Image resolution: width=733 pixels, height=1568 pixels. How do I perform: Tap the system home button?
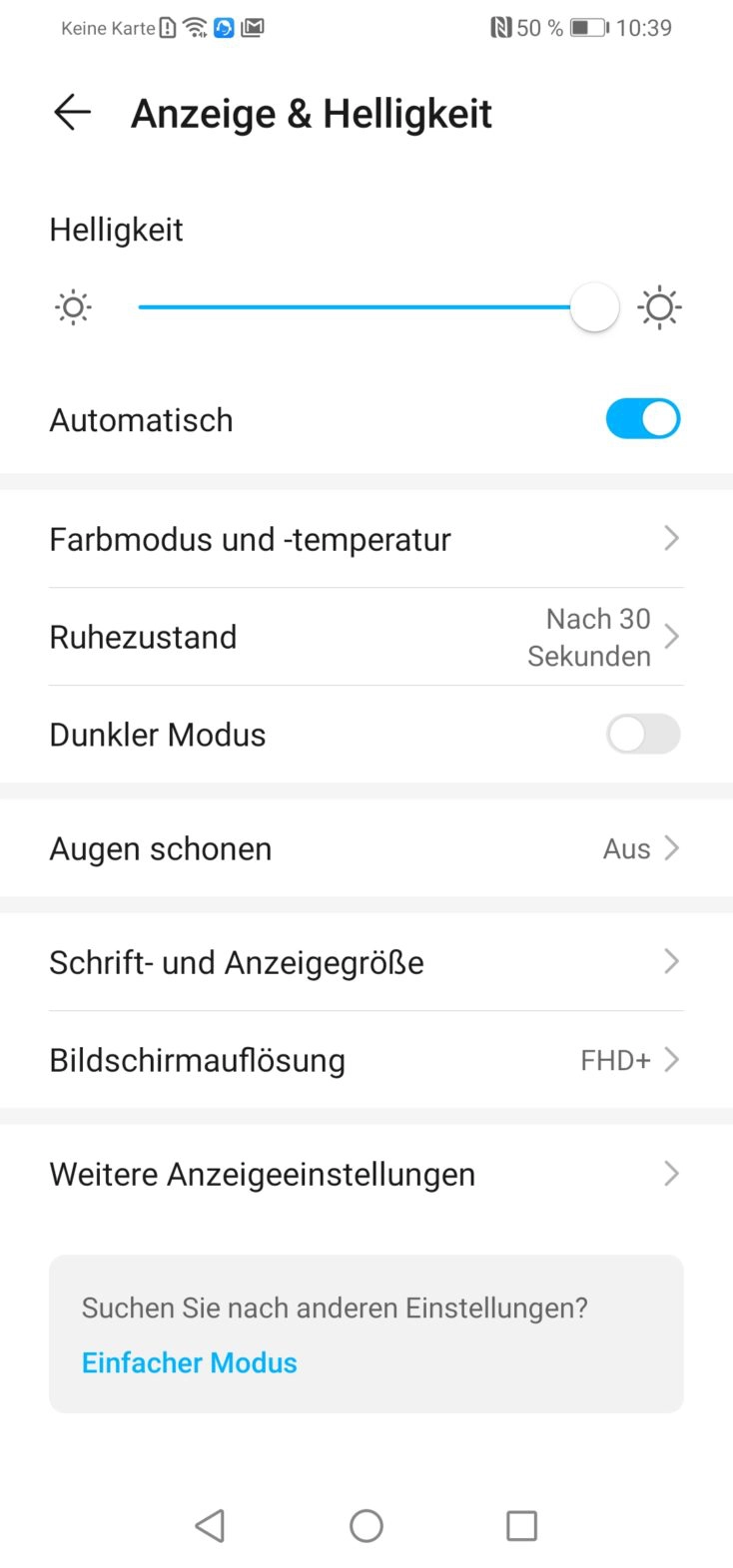pyautogui.click(x=366, y=1525)
